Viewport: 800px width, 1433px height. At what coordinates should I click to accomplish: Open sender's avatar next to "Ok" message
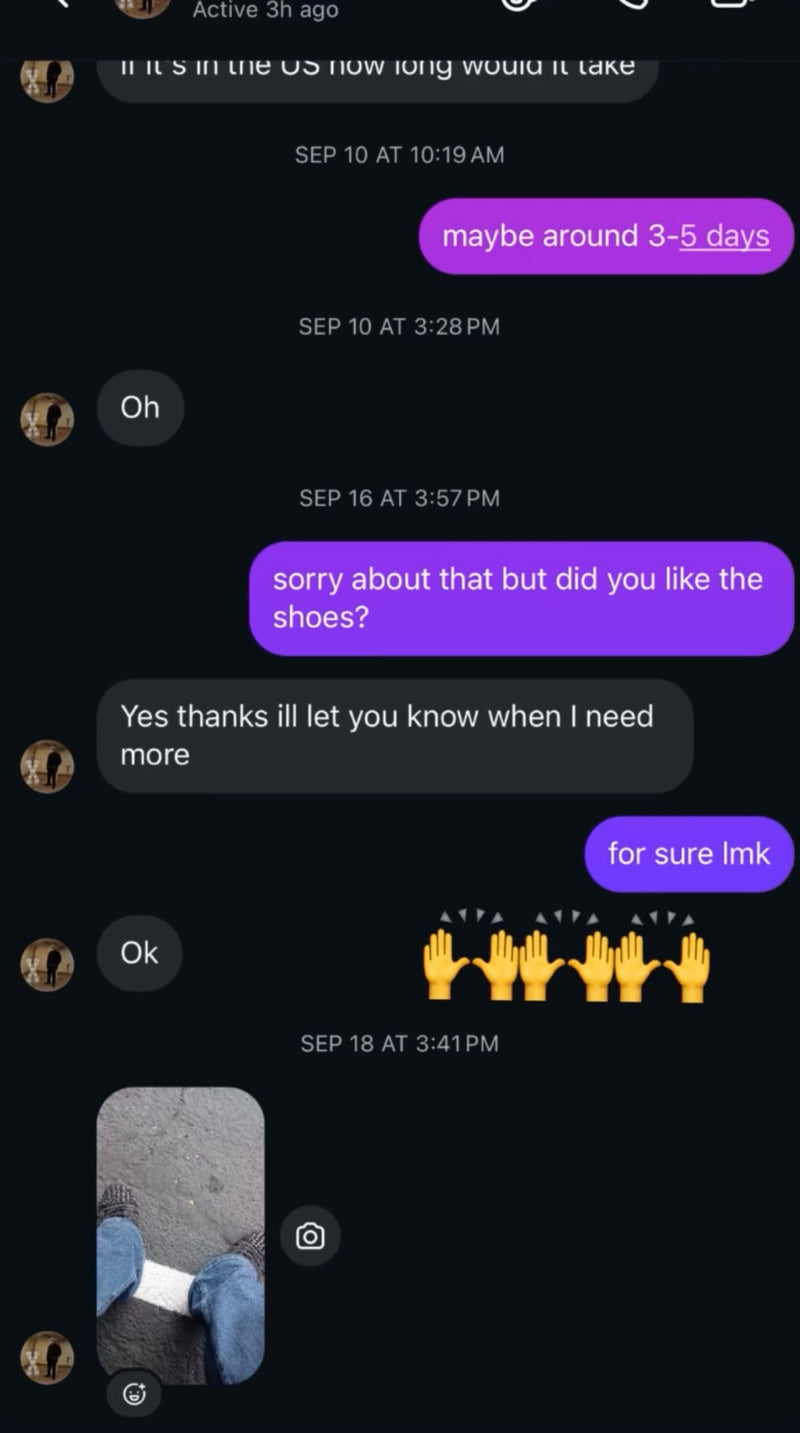coord(47,964)
